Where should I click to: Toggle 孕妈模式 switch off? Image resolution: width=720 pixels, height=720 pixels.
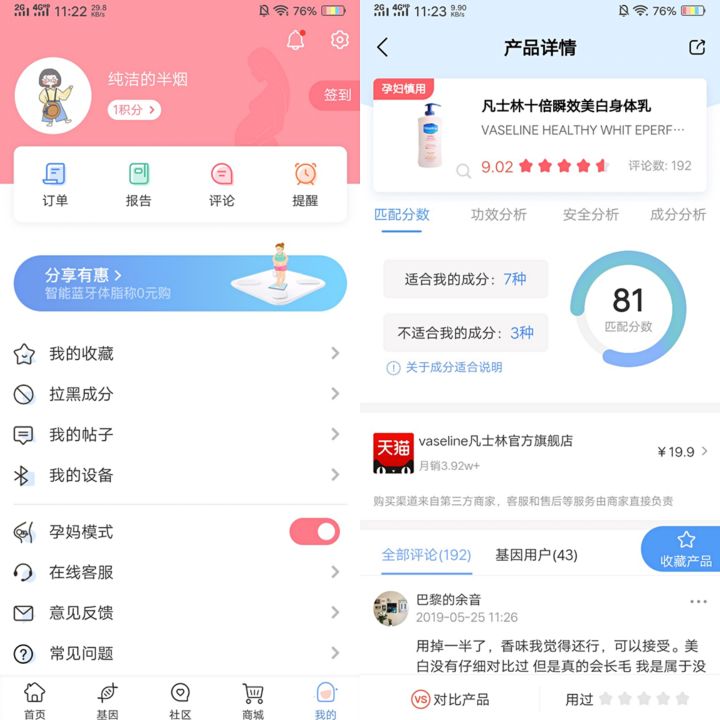pos(314,532)
